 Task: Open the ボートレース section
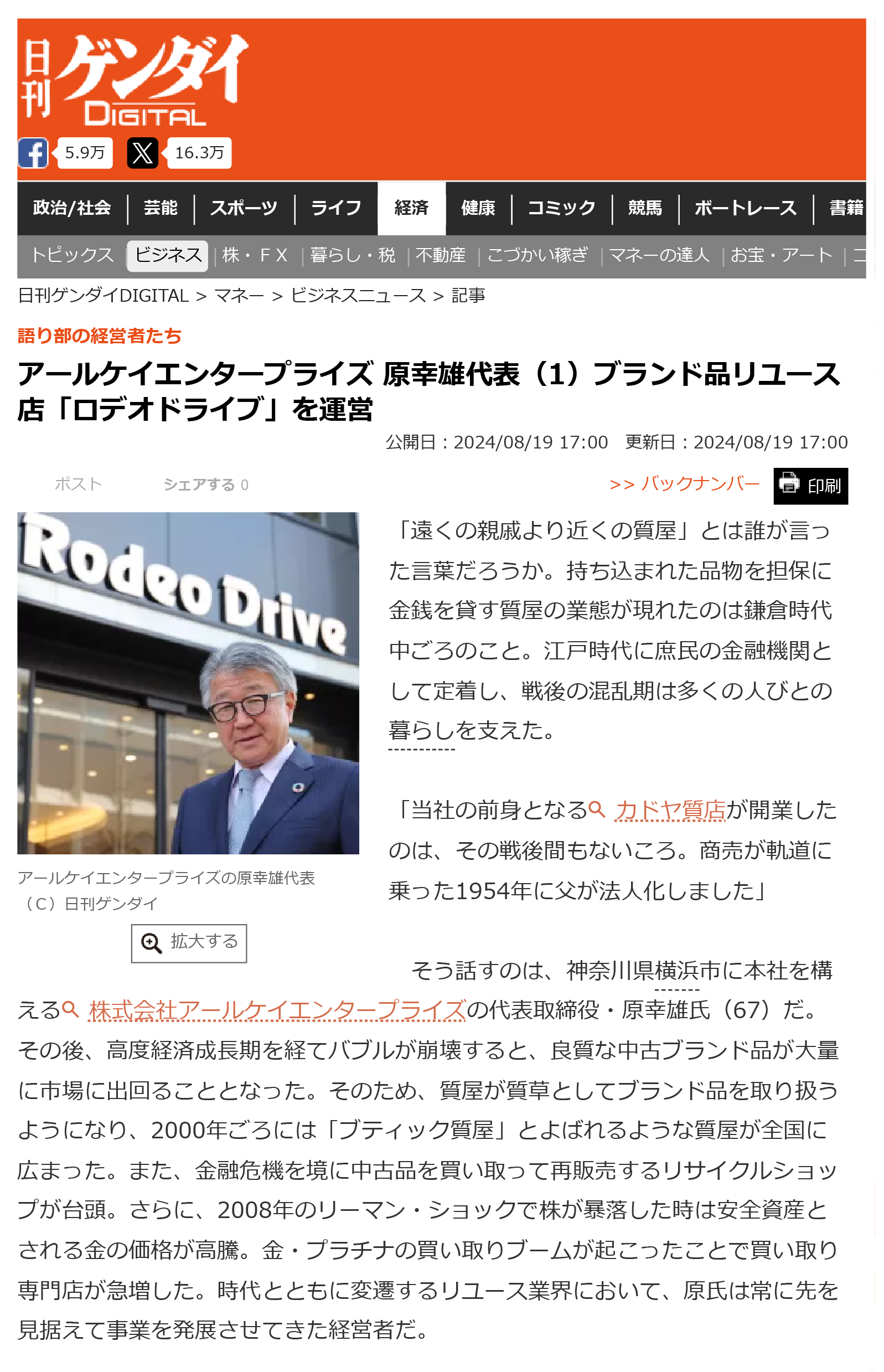pos(745,208)
